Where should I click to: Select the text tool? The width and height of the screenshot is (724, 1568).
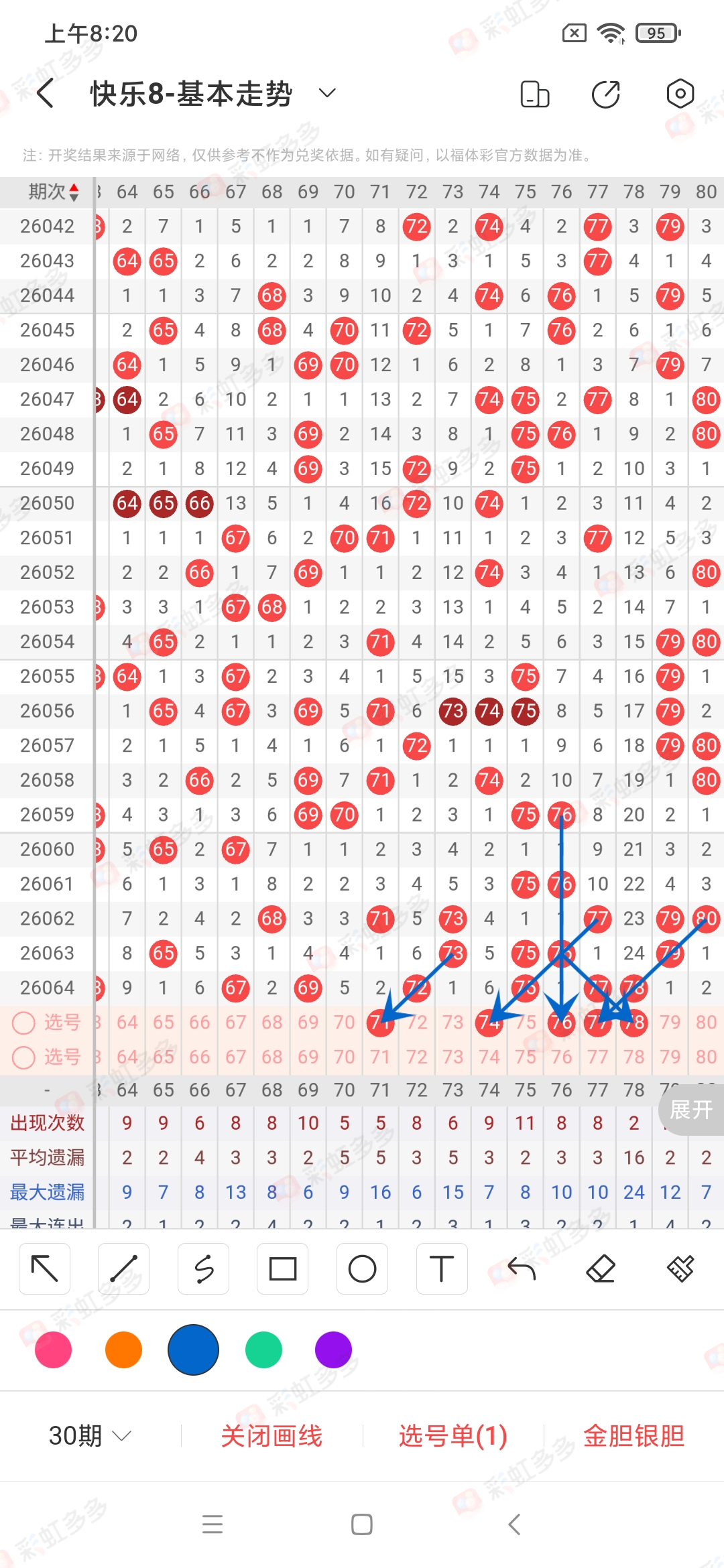tap(441, 1268)
